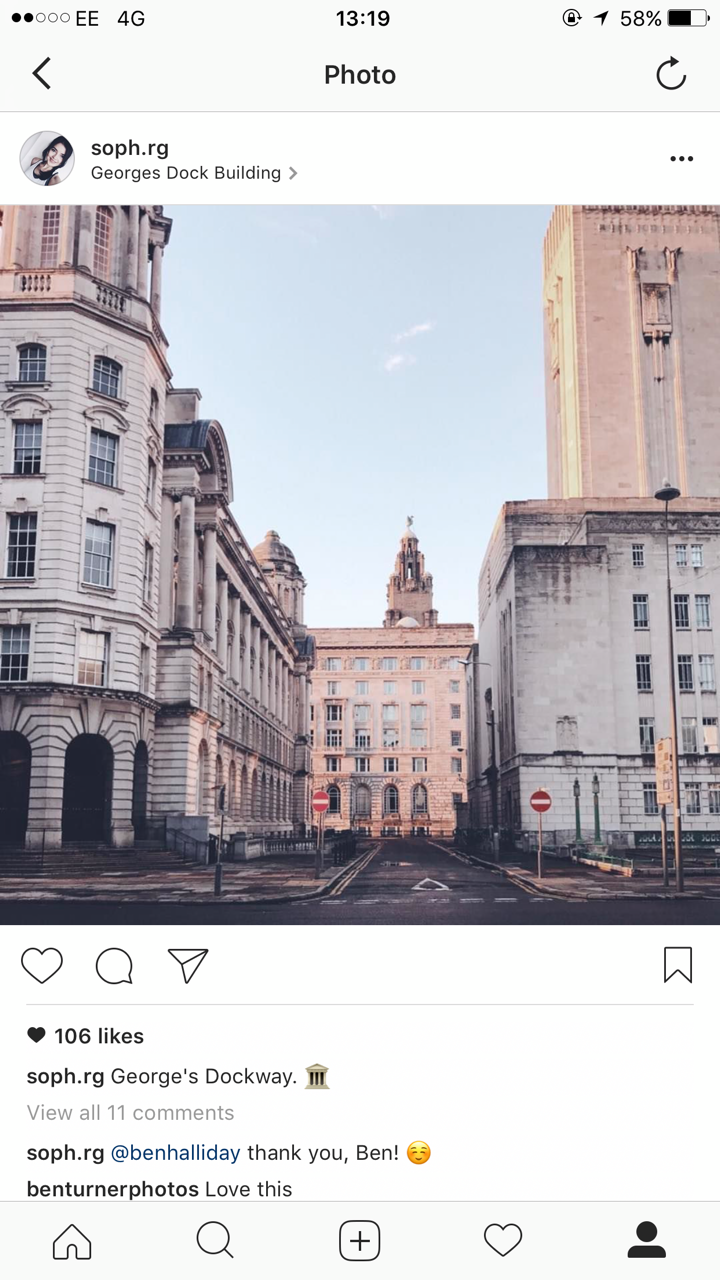This screenshot has height=1280, width=720.
Task: Bookmark this photo
Action: (x=677, y=965)
